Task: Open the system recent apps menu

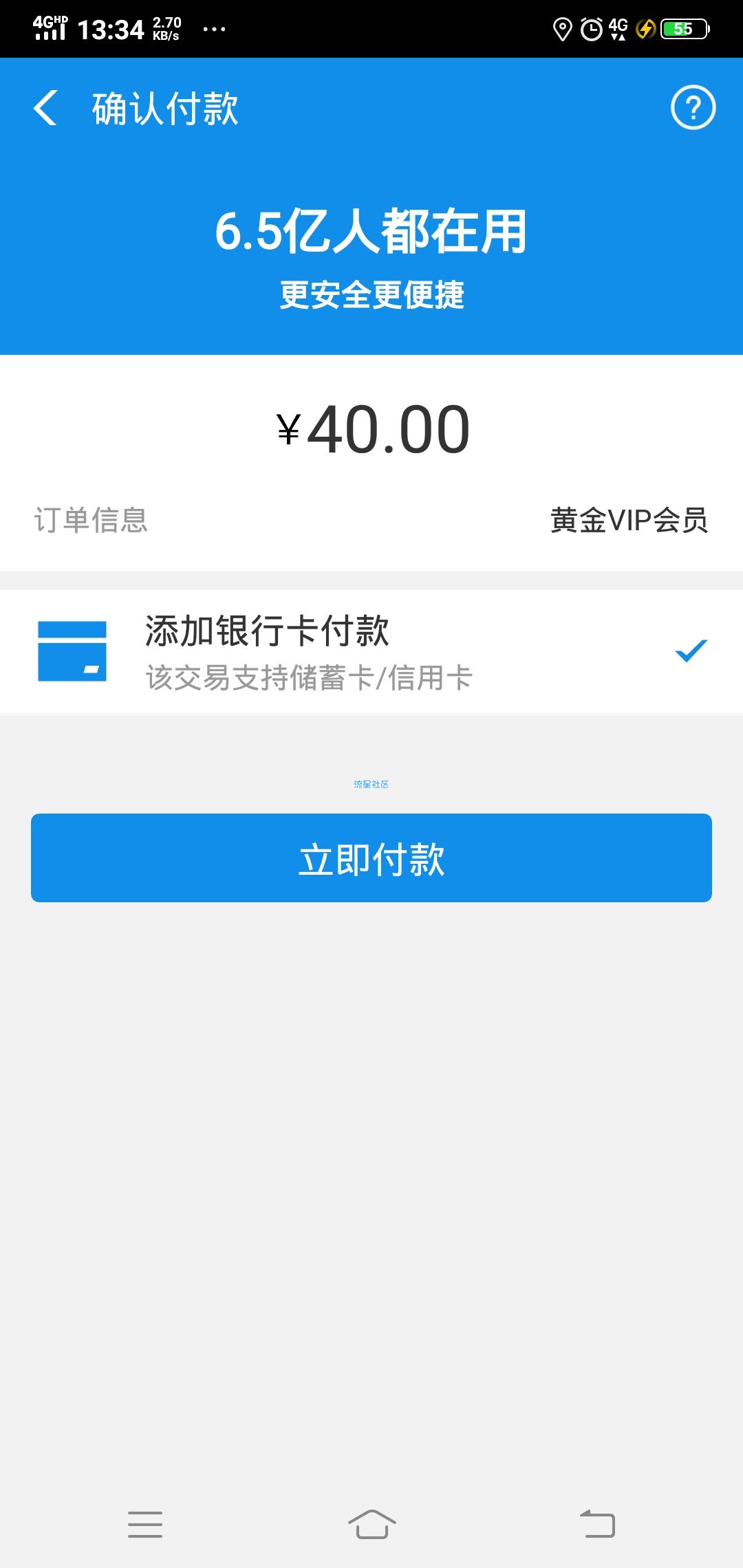Action: point(145,1524)
